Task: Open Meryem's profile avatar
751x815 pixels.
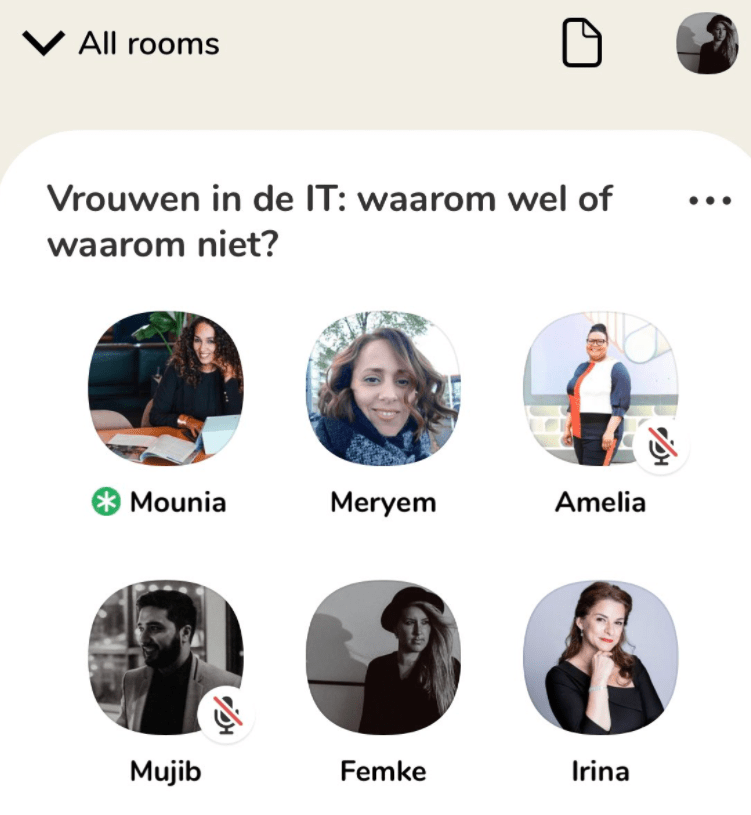Action: pyautogui.click(x=383, y=388)
